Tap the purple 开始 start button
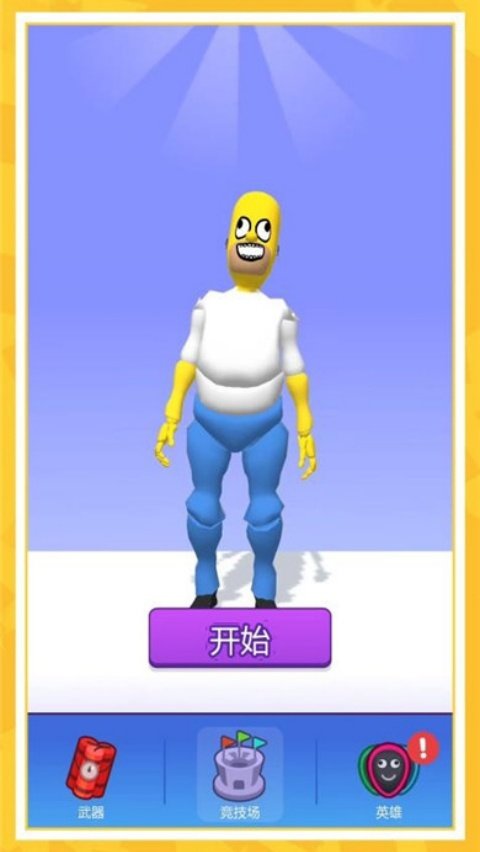Screen dimensions: 480x852 click(x=240, y=638)
